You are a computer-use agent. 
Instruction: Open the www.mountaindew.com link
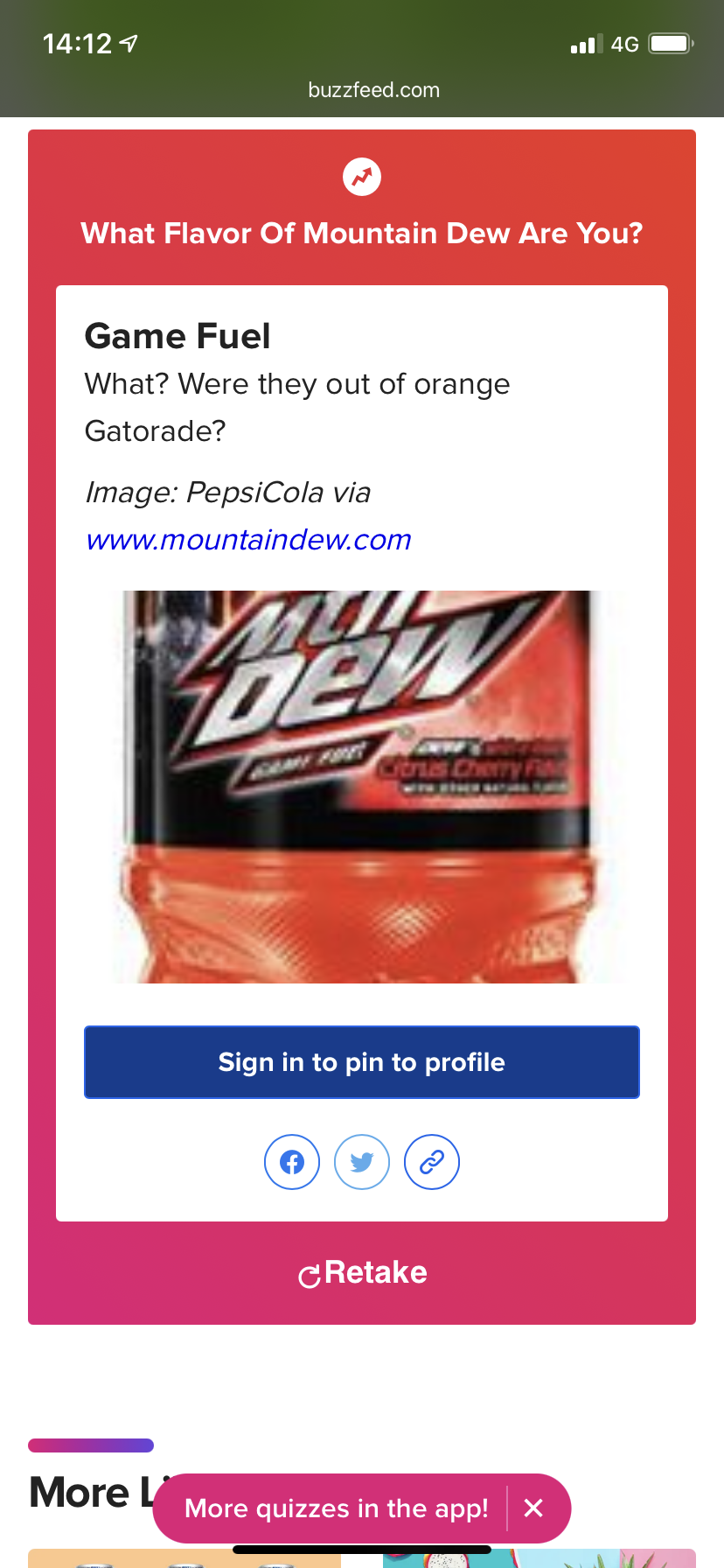click(x=248, y=540)
